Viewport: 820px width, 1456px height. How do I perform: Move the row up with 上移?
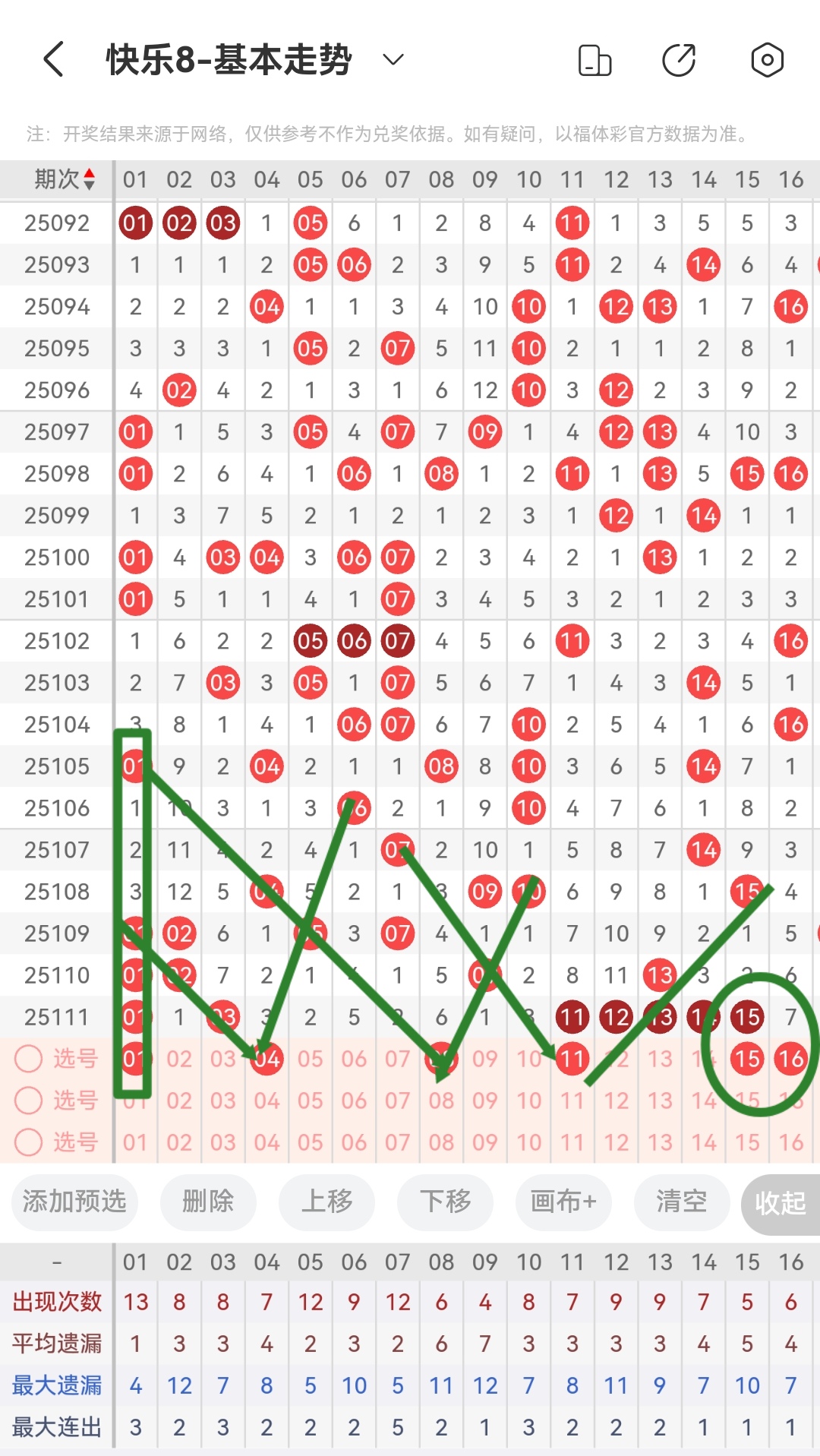[x=326, y=1202]
